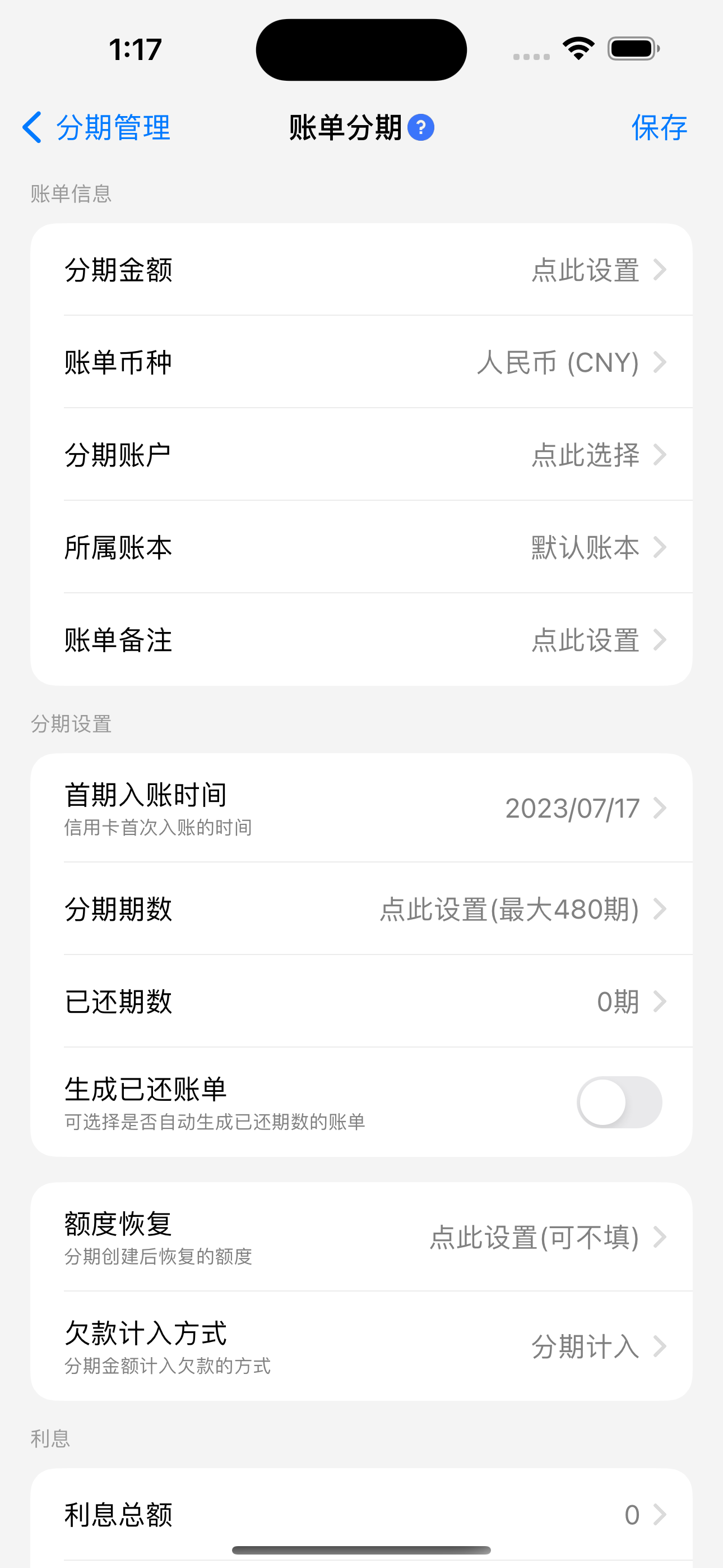The height and width of the screenshot is (1568, 723).
Task: Open the 所属账本 ledger picker
Action: pos(361,547)
